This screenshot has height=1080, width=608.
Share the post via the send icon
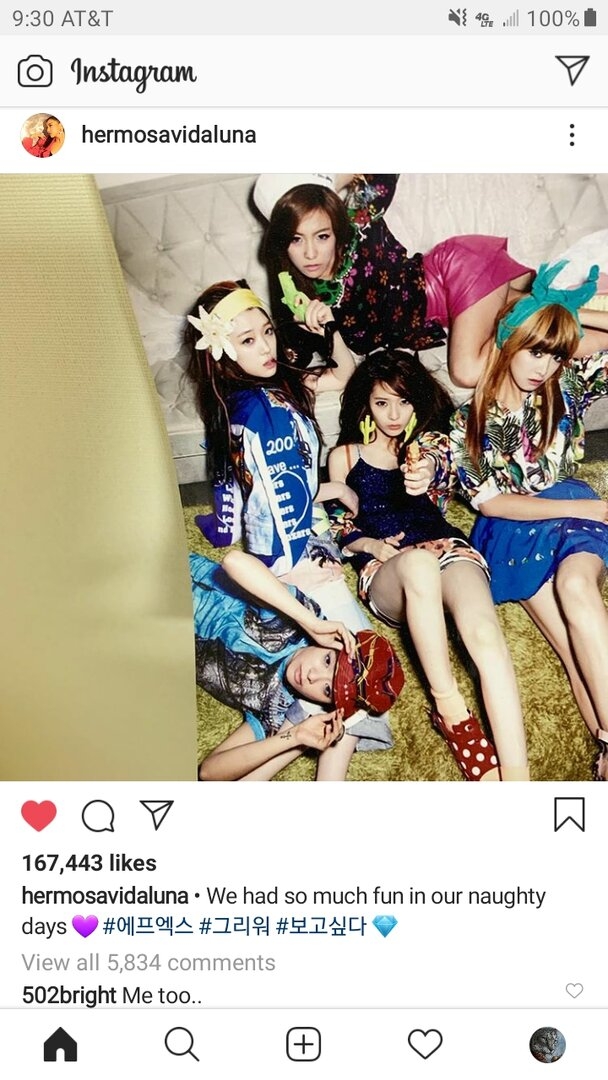[x=157, y=815]
